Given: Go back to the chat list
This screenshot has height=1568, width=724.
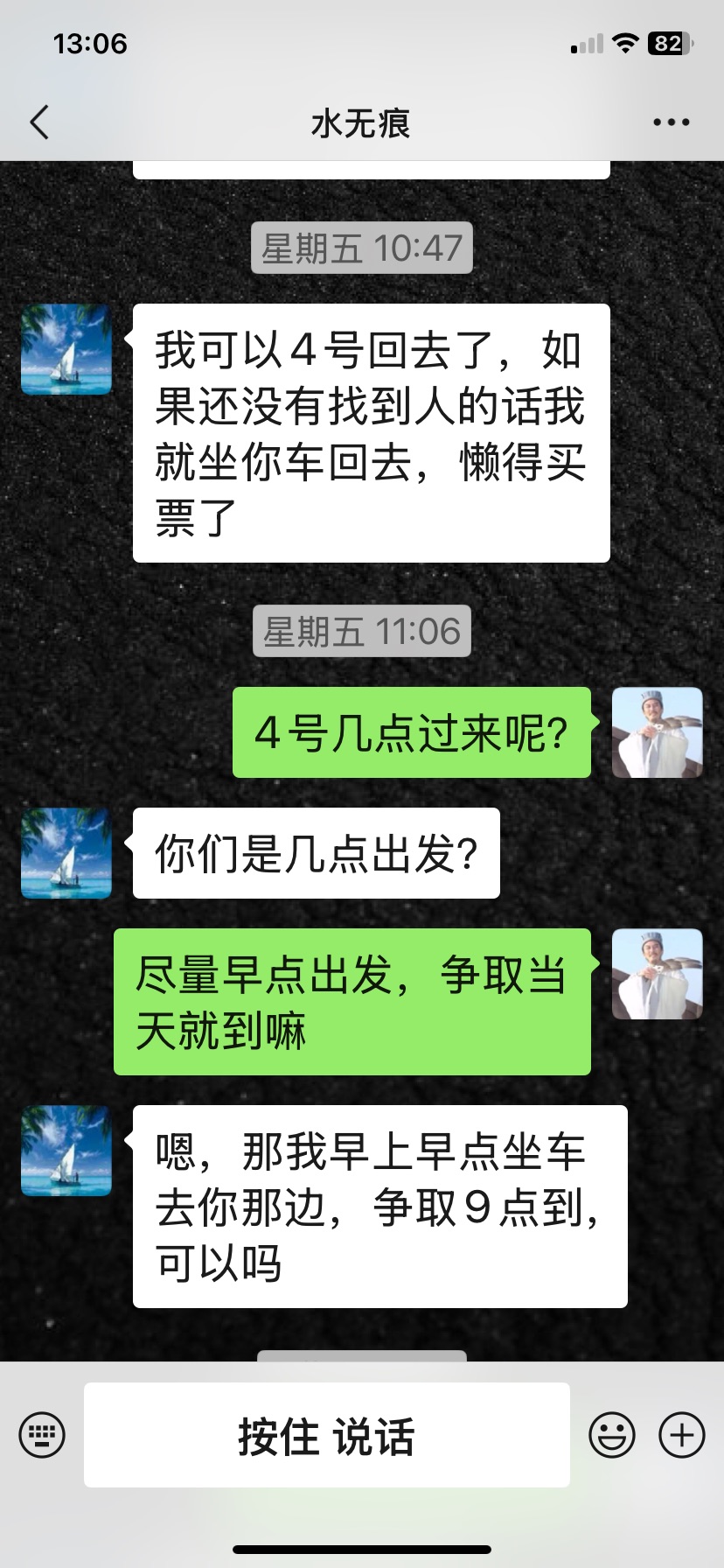Looking at the screenshot, I should click(x=39, y=122).
